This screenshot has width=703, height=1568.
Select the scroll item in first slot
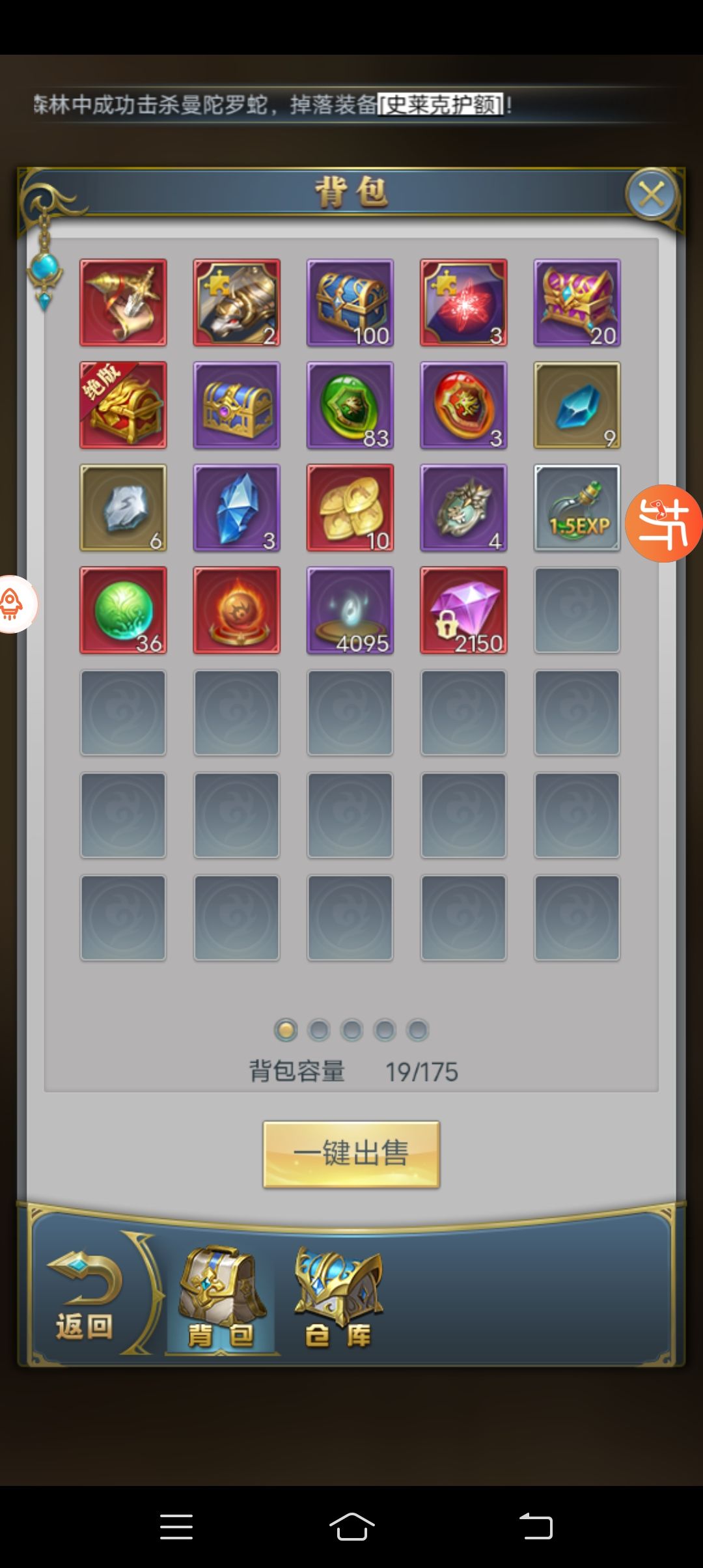[x=123, y=303]
